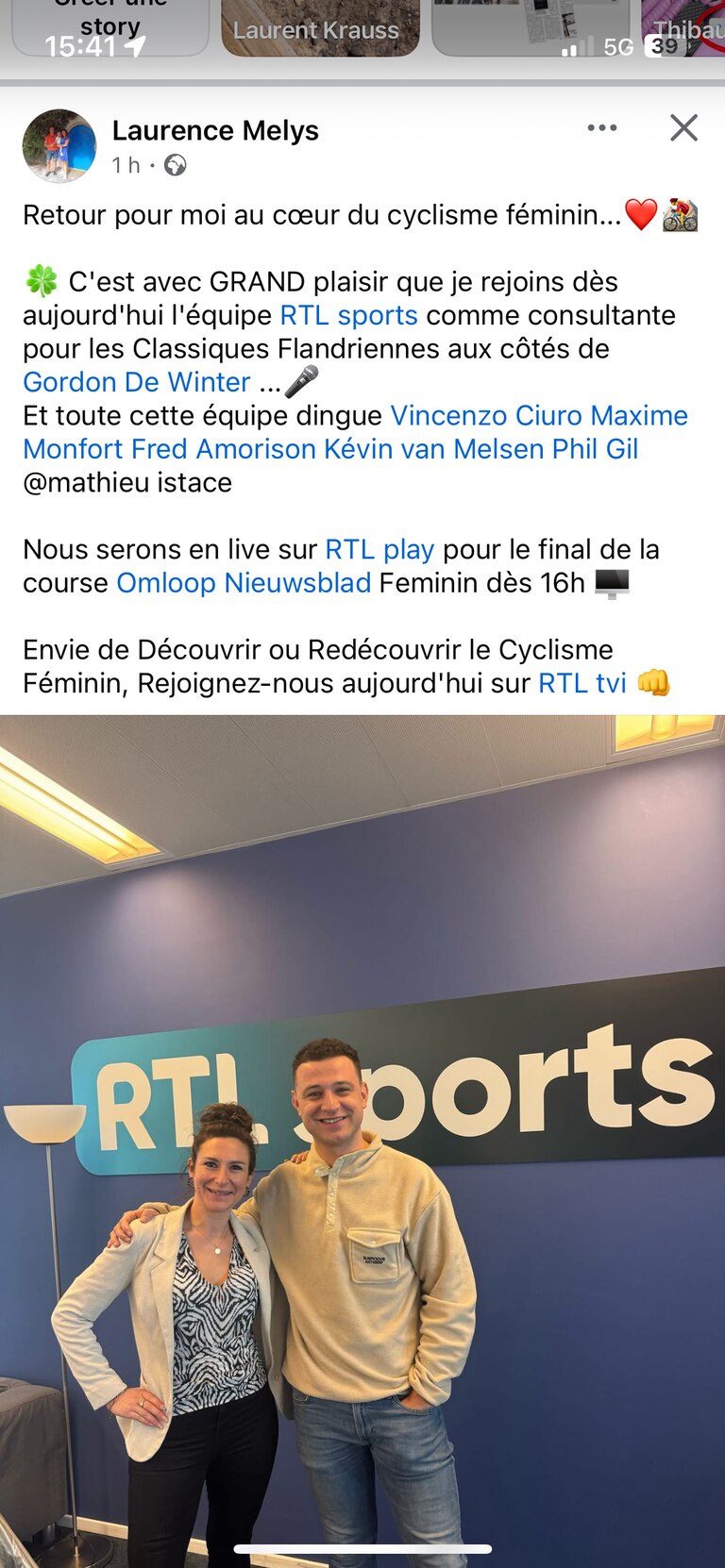Viewport: 725px width, 1568px height.
Task: Open the RTL play link
Action: pos(379,549)
